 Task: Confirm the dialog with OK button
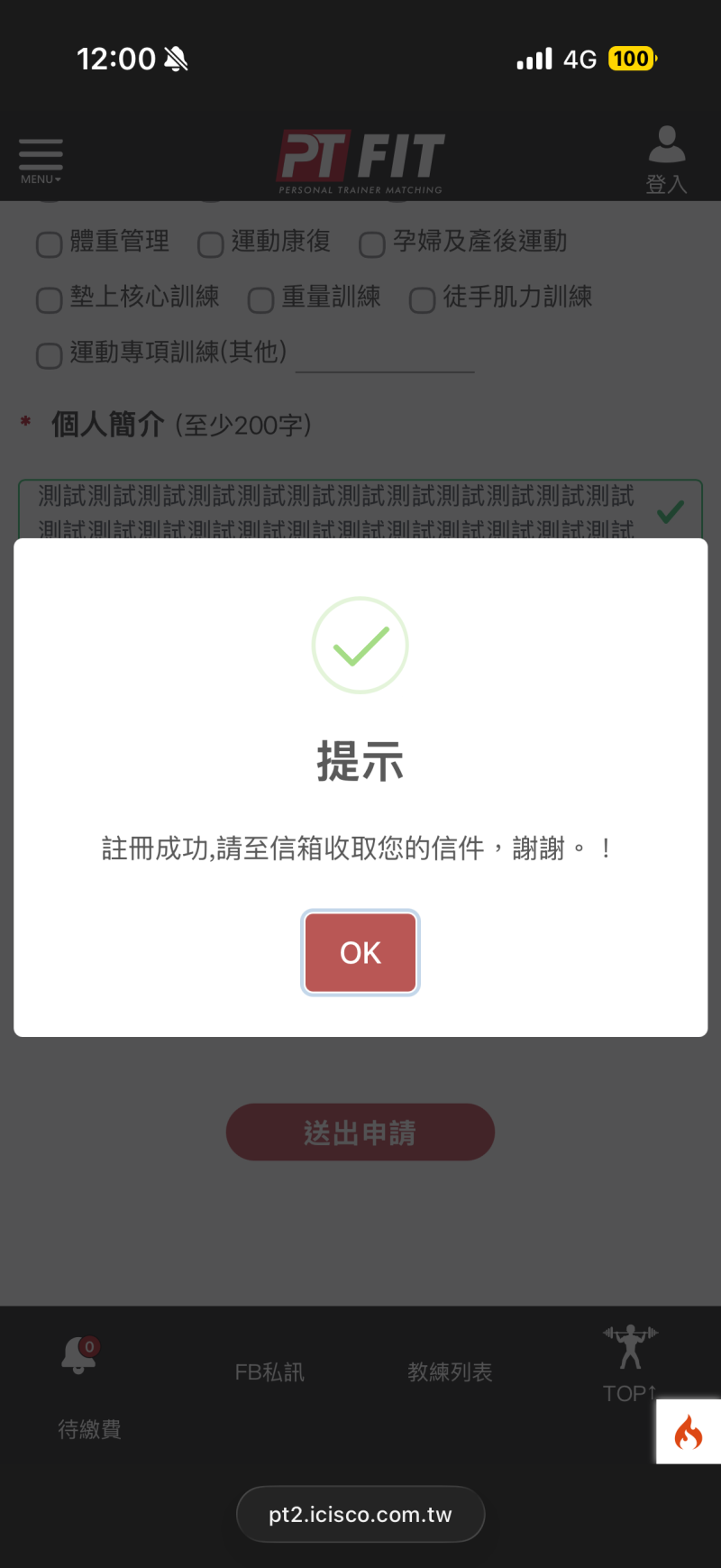click(x=360, y=952)
